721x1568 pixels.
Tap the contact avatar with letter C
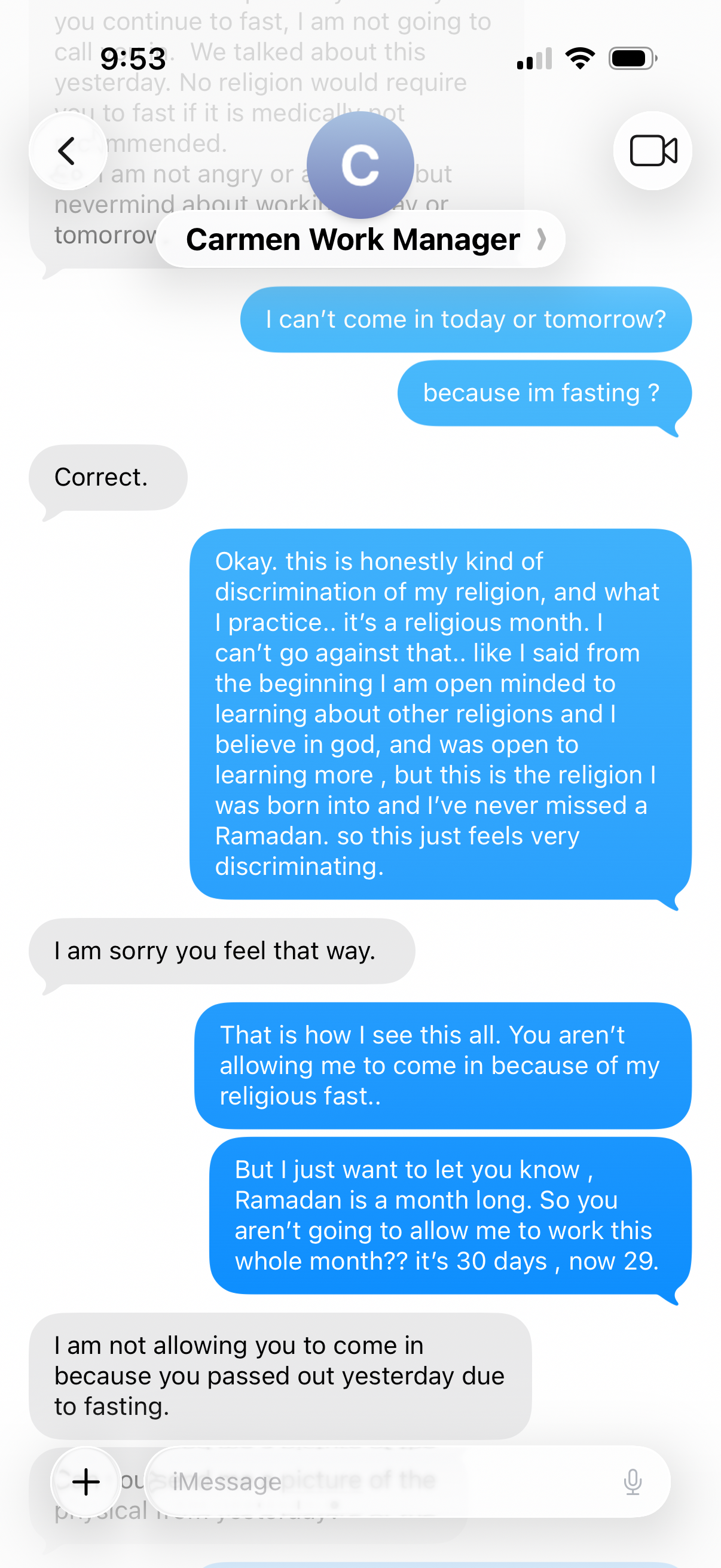[360, 164]
